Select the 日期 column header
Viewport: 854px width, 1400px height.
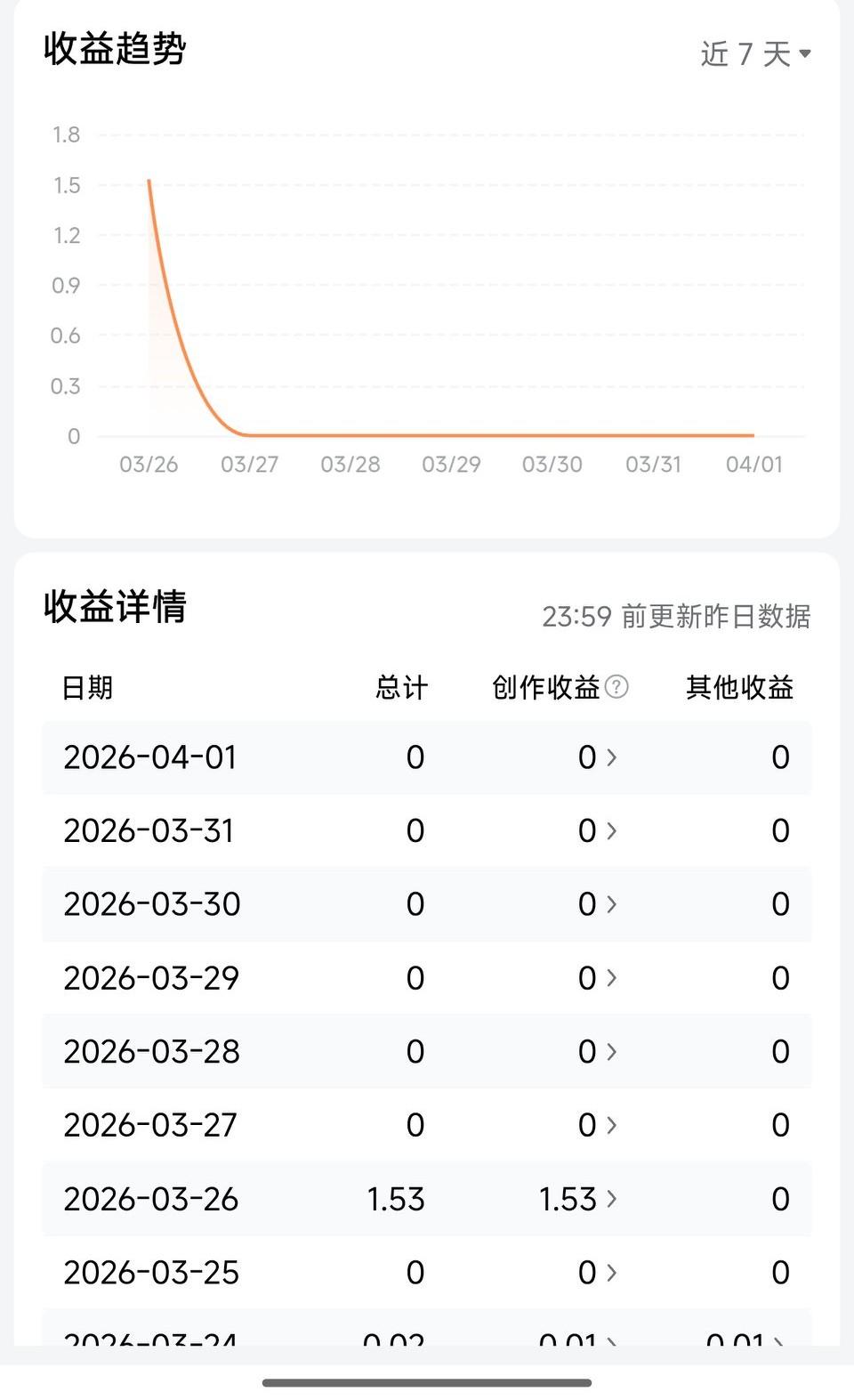[86, 686]
